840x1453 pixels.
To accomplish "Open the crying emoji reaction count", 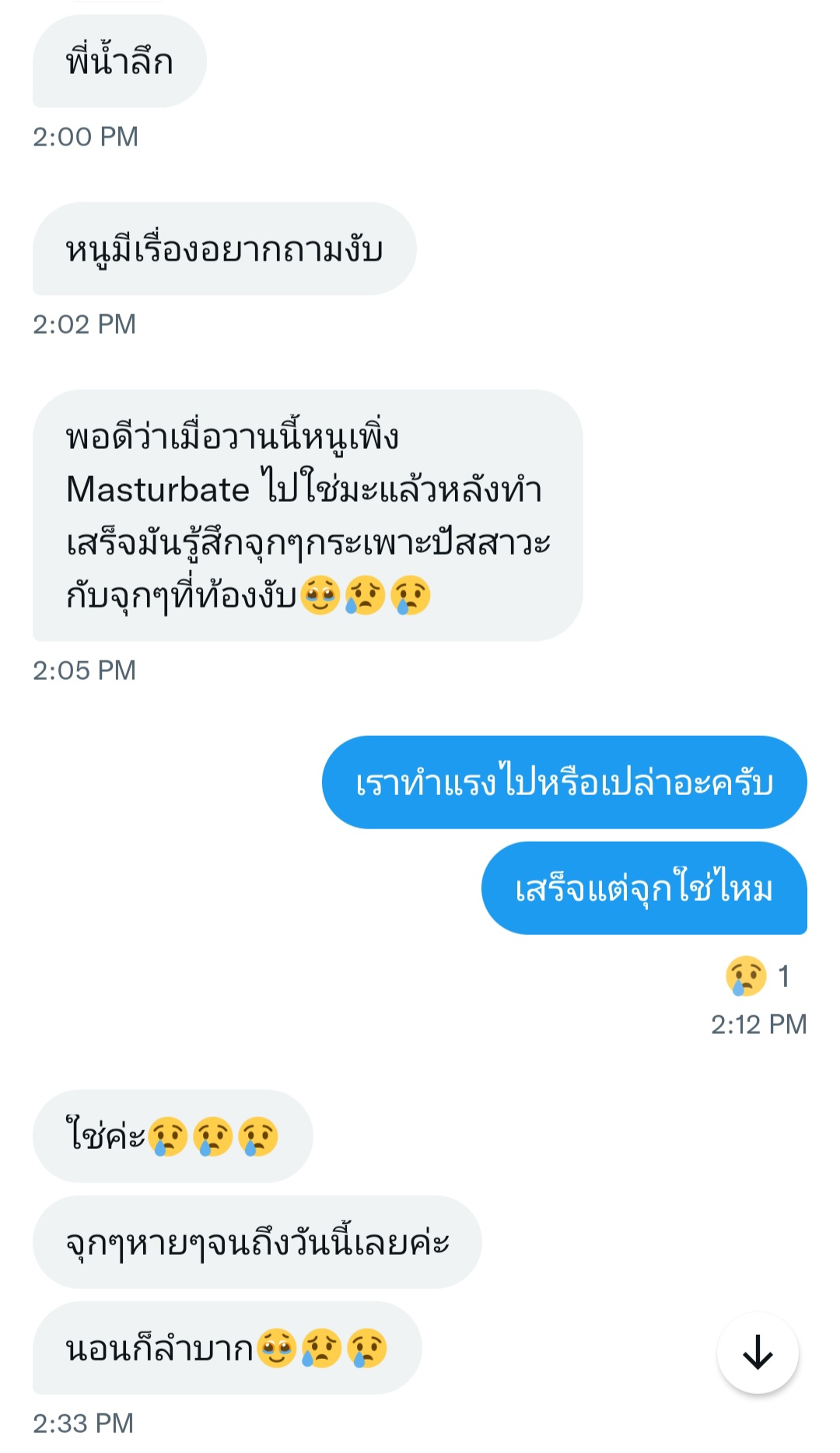I will [758, 975].
